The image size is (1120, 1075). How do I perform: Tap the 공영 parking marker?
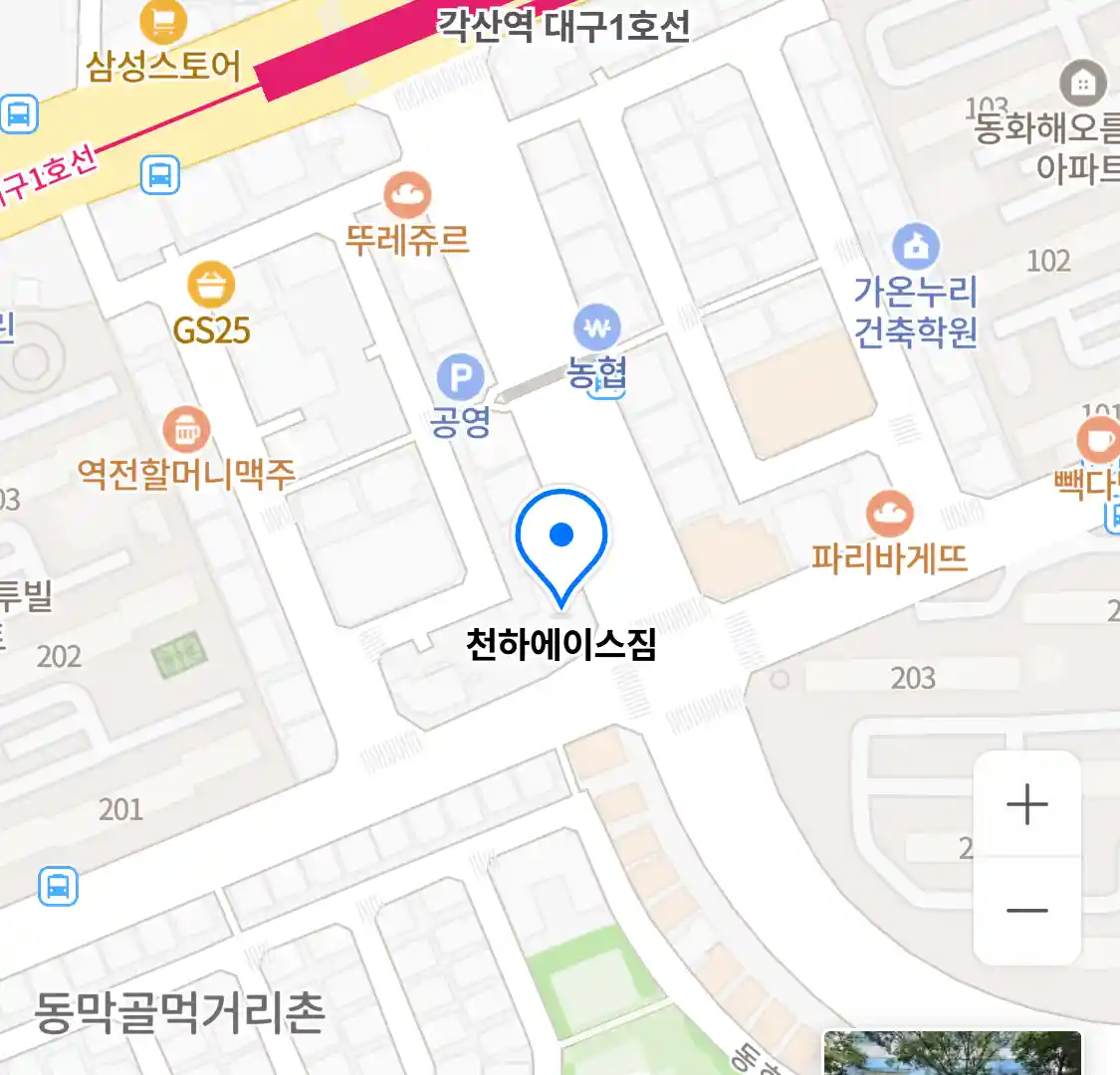tap(460, 378)
